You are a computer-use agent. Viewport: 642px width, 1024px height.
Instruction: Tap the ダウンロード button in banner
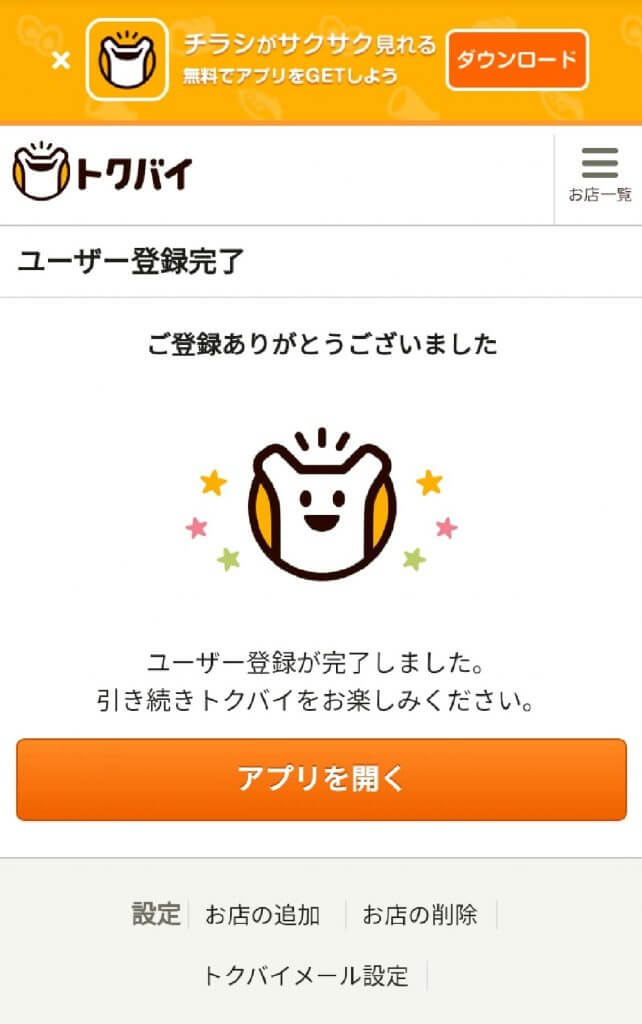516,59
